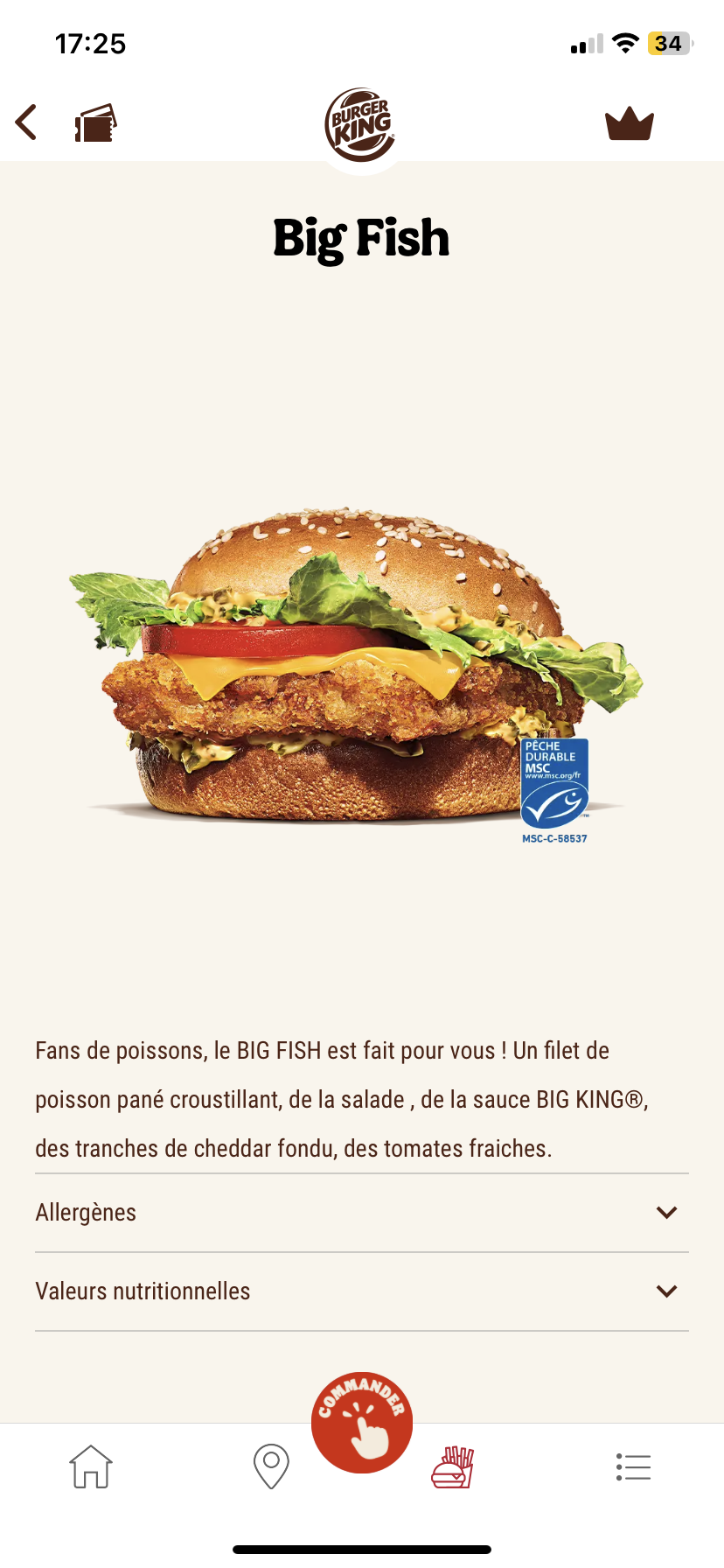The width and height of the screenshot is (724, 1568).
Task: Tap the red Commander button
Action: (x=362, y=1422)
